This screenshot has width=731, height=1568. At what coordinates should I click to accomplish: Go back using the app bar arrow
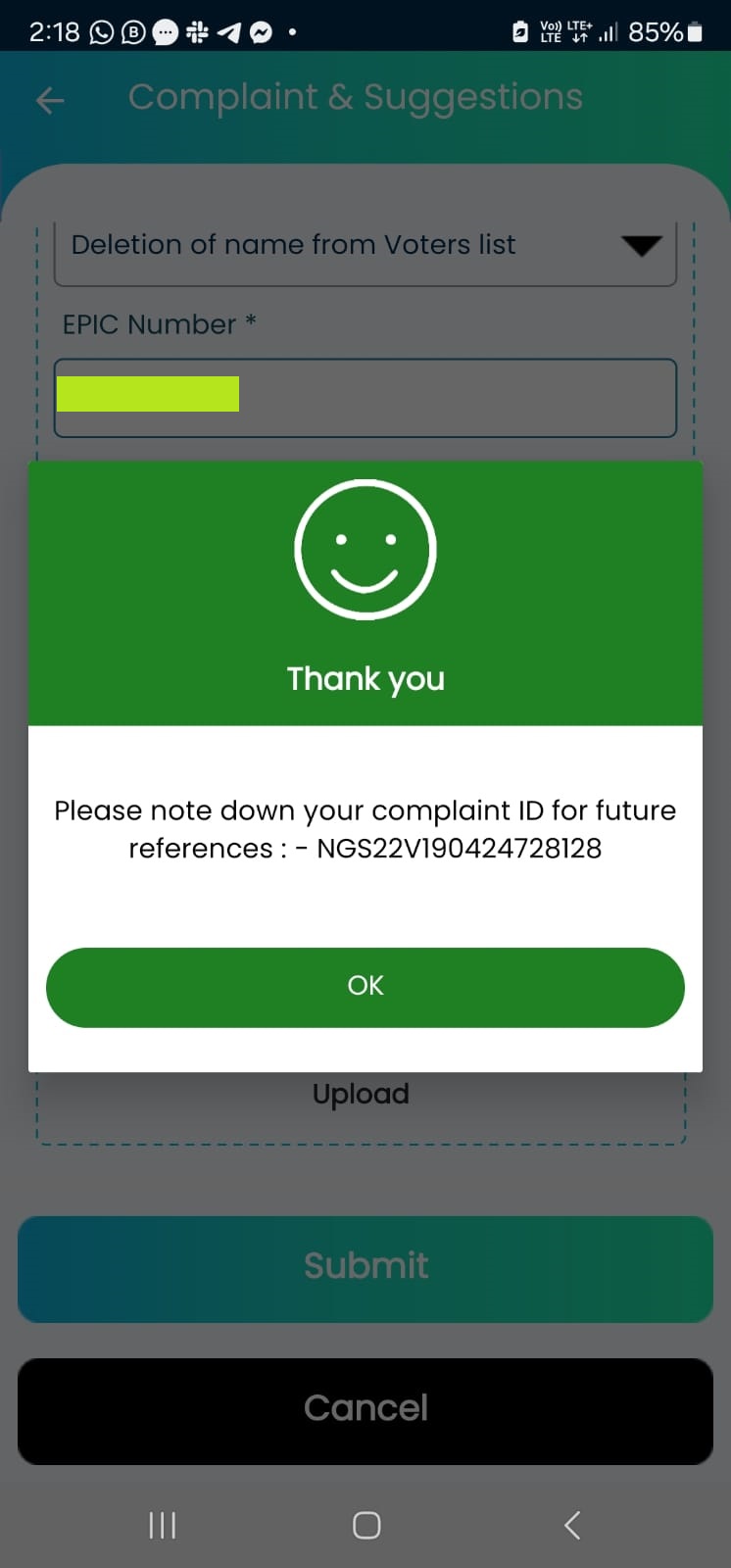(50, 100)
